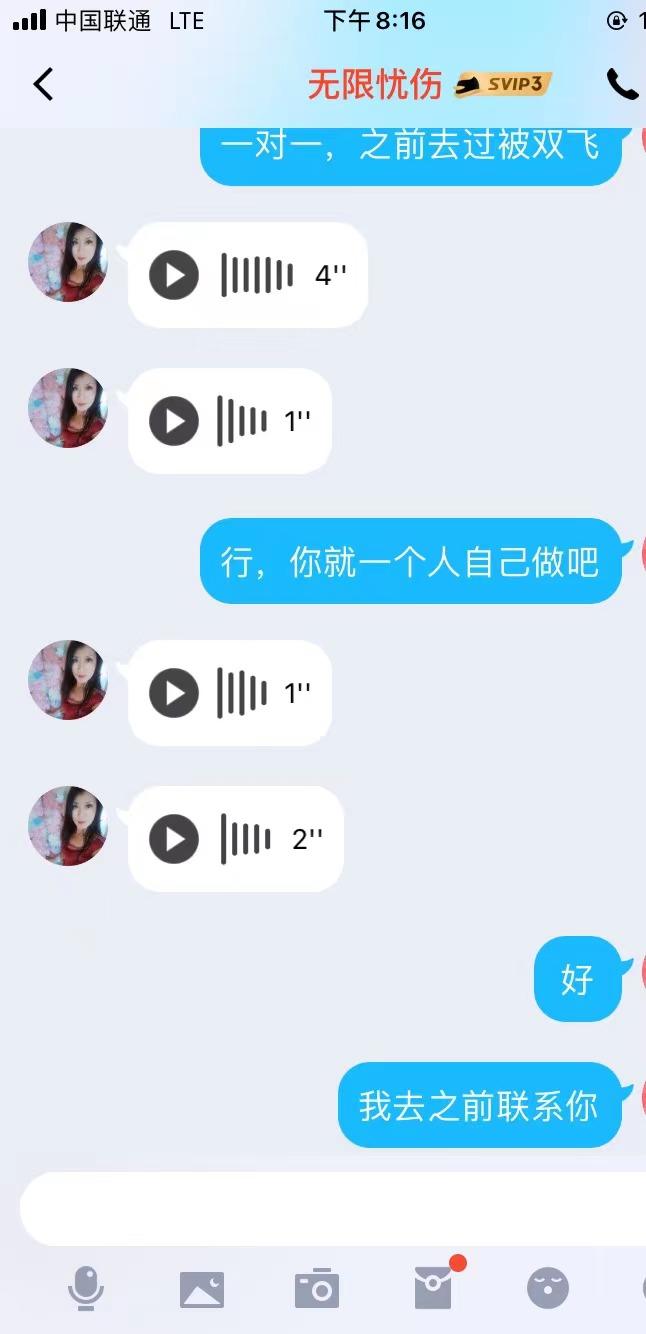Play the 2'' voice message
This screenshot has height=1334, width=646.
coord(175,839)
